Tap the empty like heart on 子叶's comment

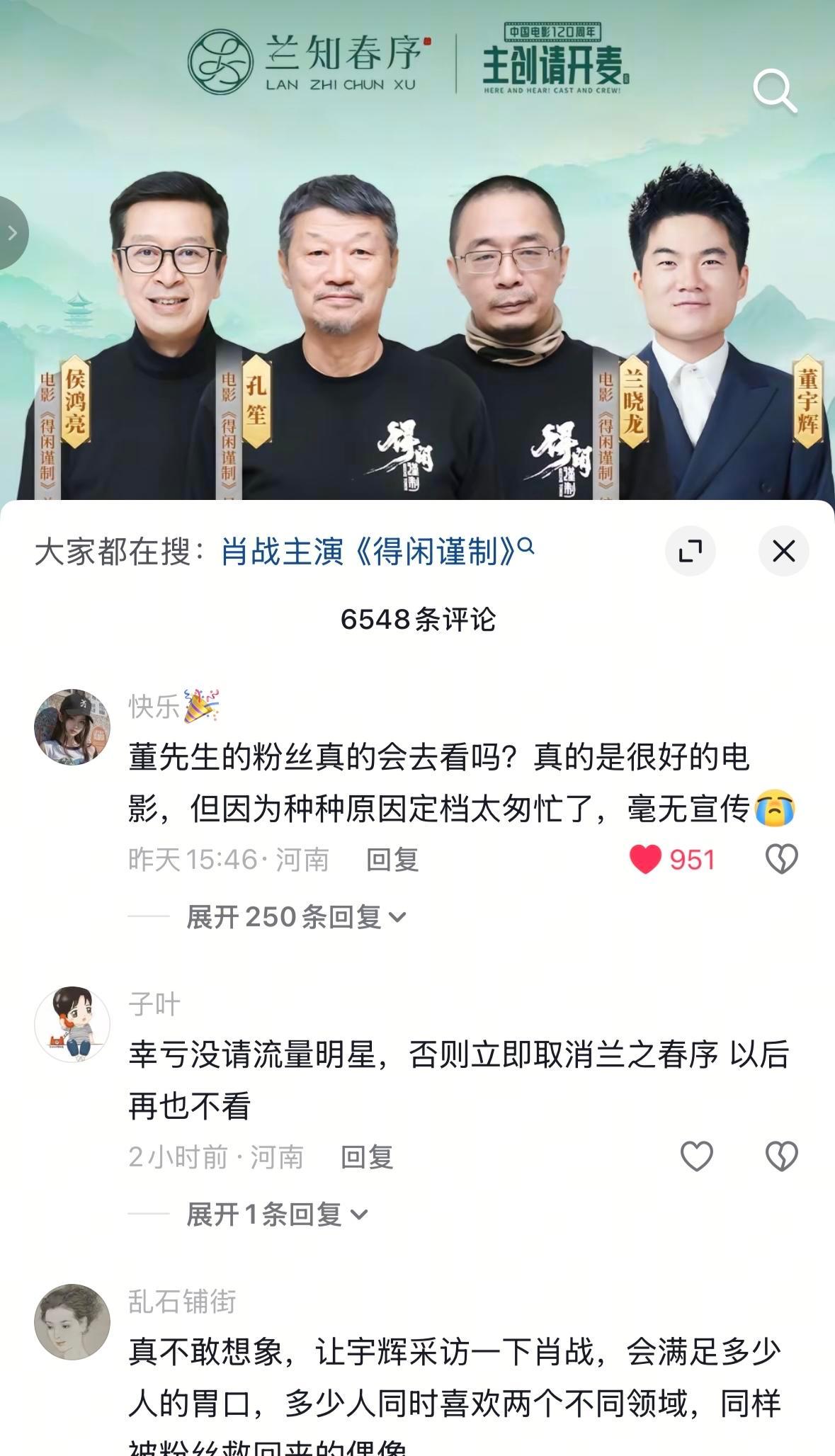tap(698, 1156)
